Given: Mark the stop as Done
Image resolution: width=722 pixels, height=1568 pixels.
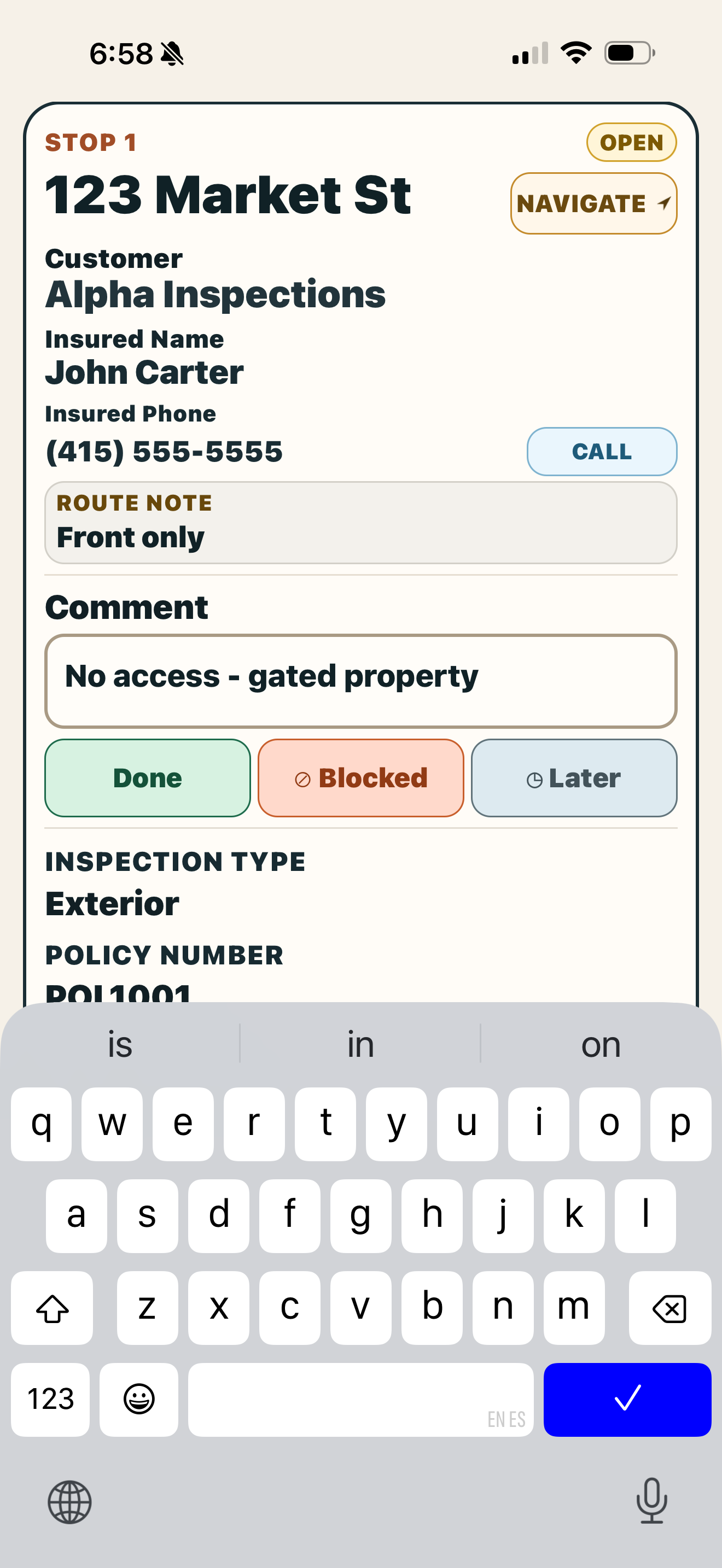Looking at the screenshot, I should 147,777.
